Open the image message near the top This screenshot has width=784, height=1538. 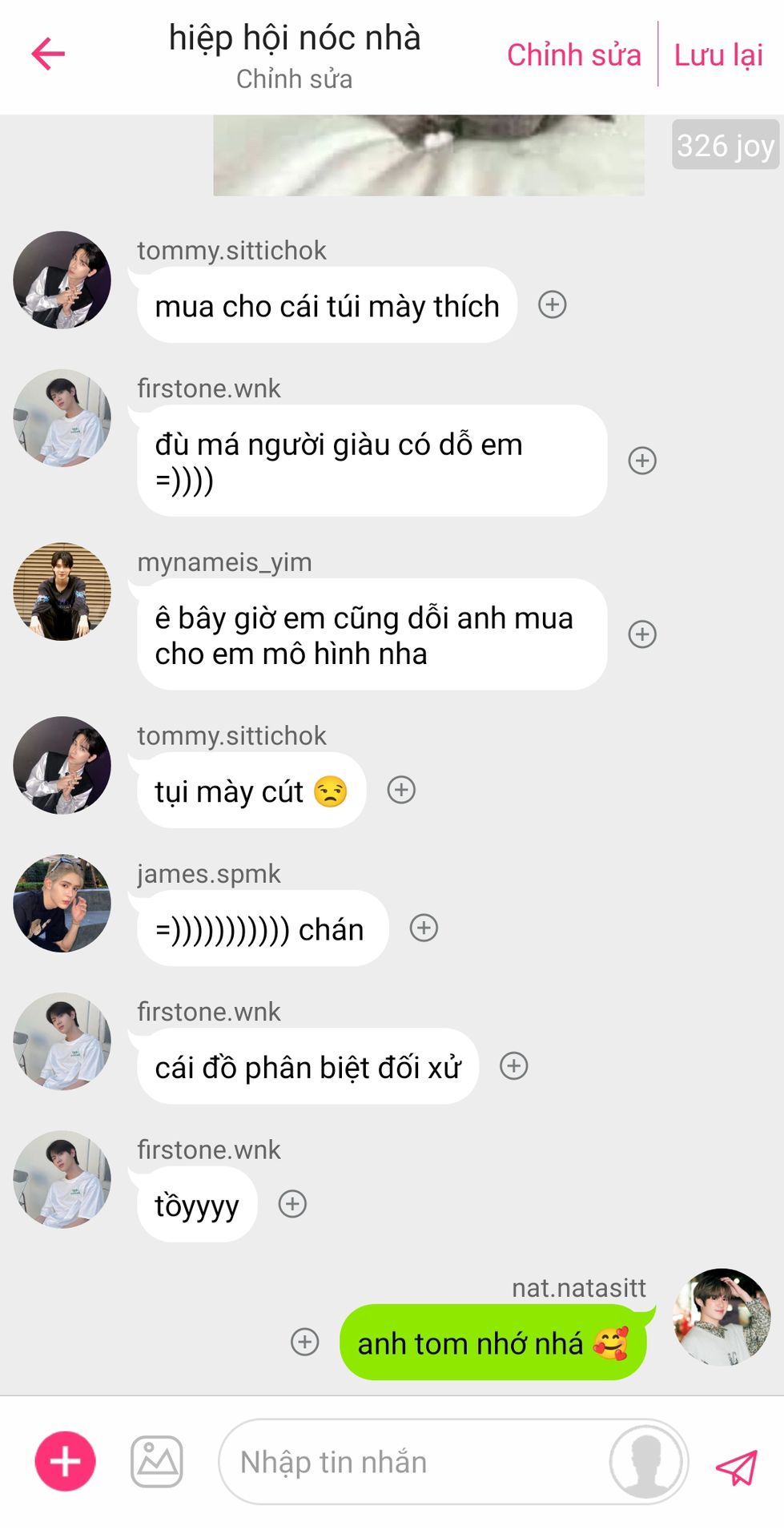coord(428,156)
